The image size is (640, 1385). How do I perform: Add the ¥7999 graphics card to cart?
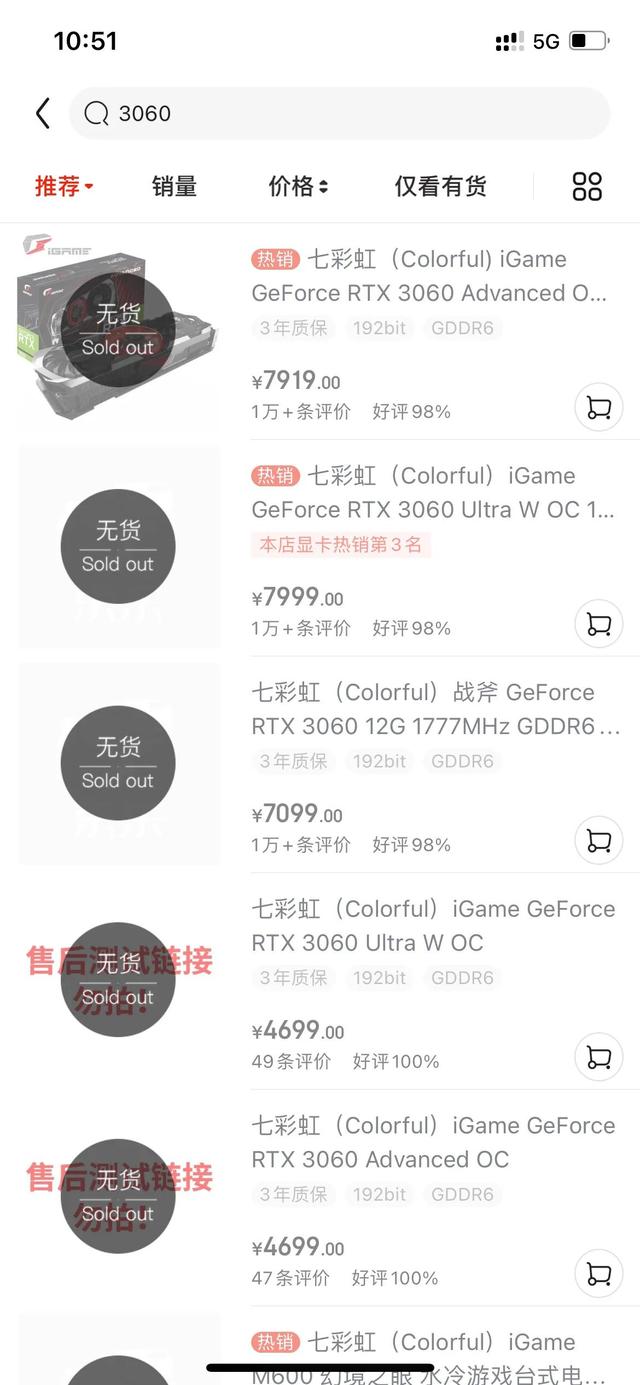[599, 624]
